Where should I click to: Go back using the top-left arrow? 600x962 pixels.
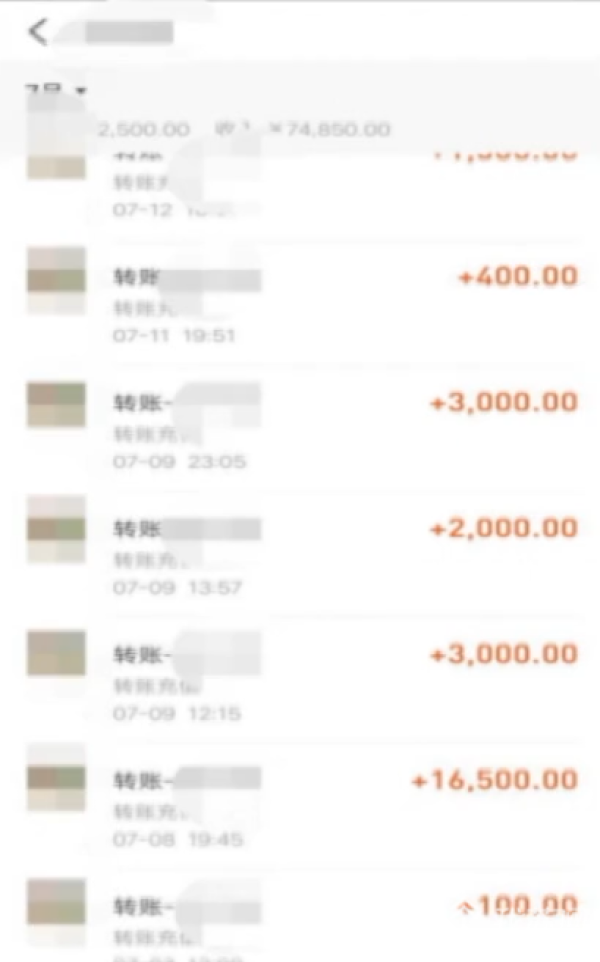pos(37,31)
